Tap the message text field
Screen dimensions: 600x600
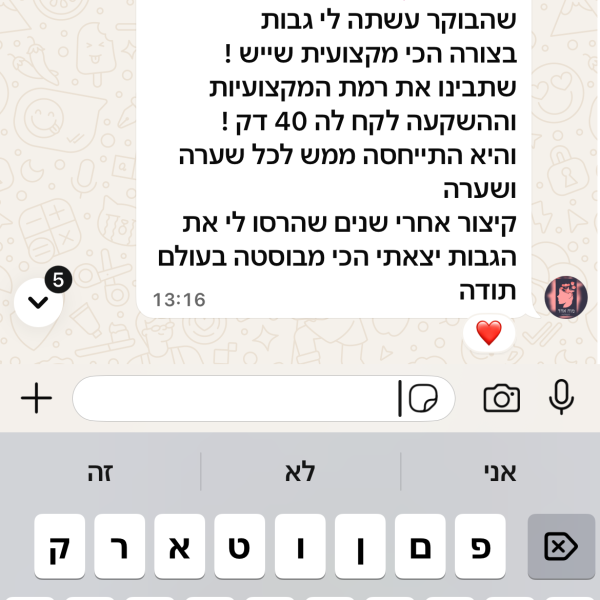click(235, 399)
